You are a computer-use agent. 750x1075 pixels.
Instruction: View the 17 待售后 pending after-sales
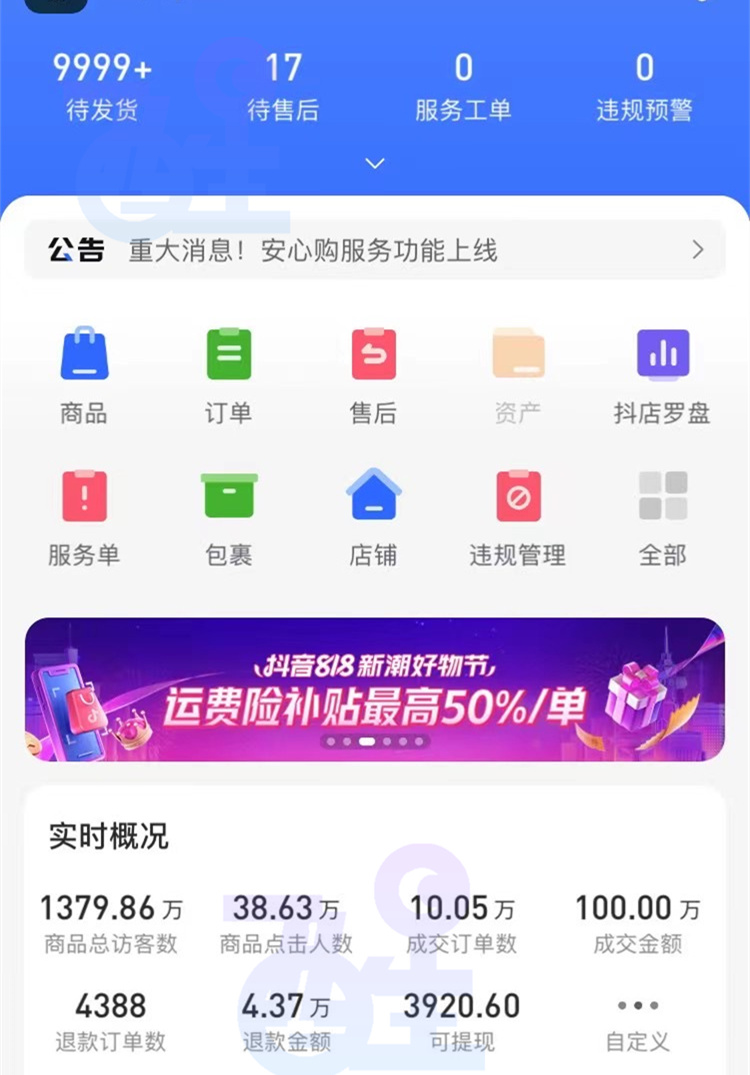(283, 85)
